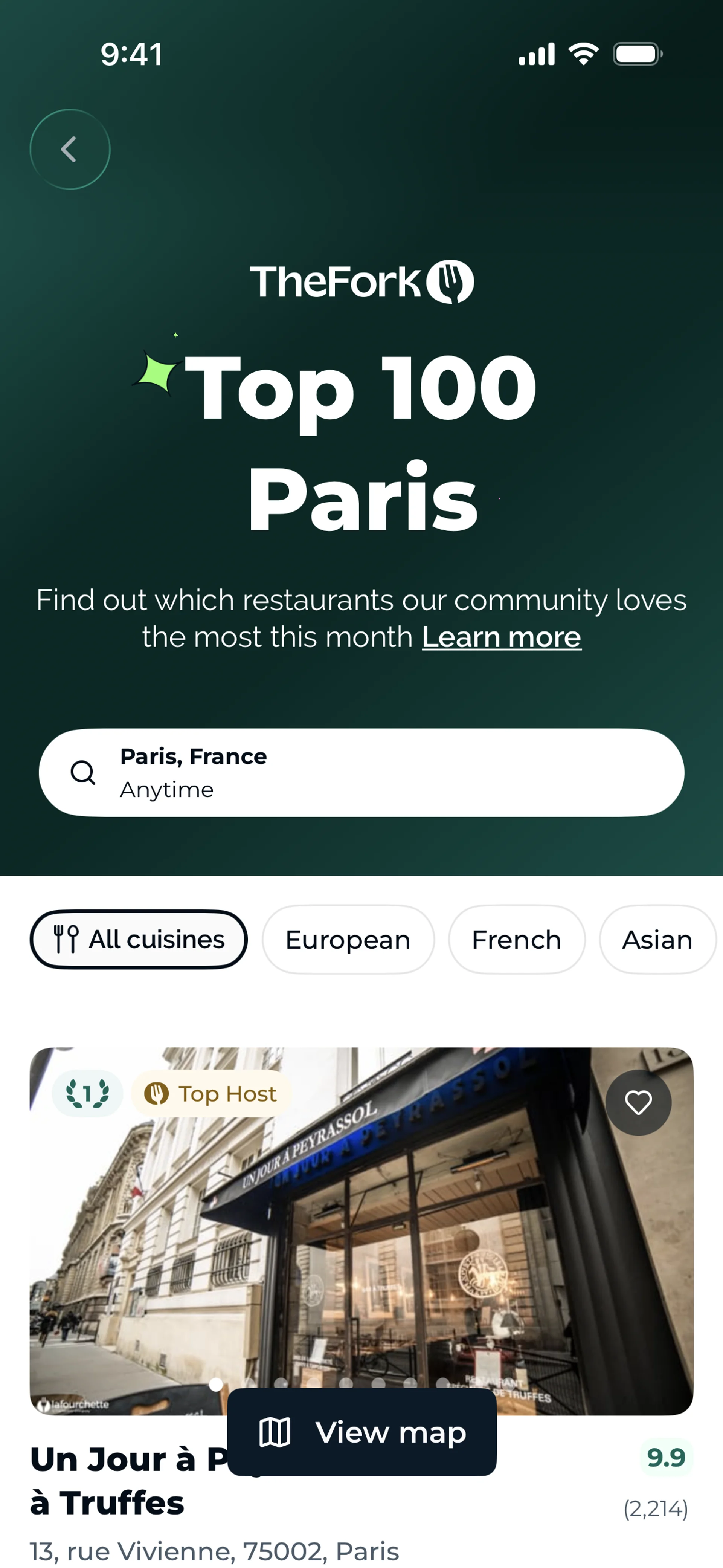Screen dimensions: 723x1568
Task: Open the Learn more link
Action: 501,637
